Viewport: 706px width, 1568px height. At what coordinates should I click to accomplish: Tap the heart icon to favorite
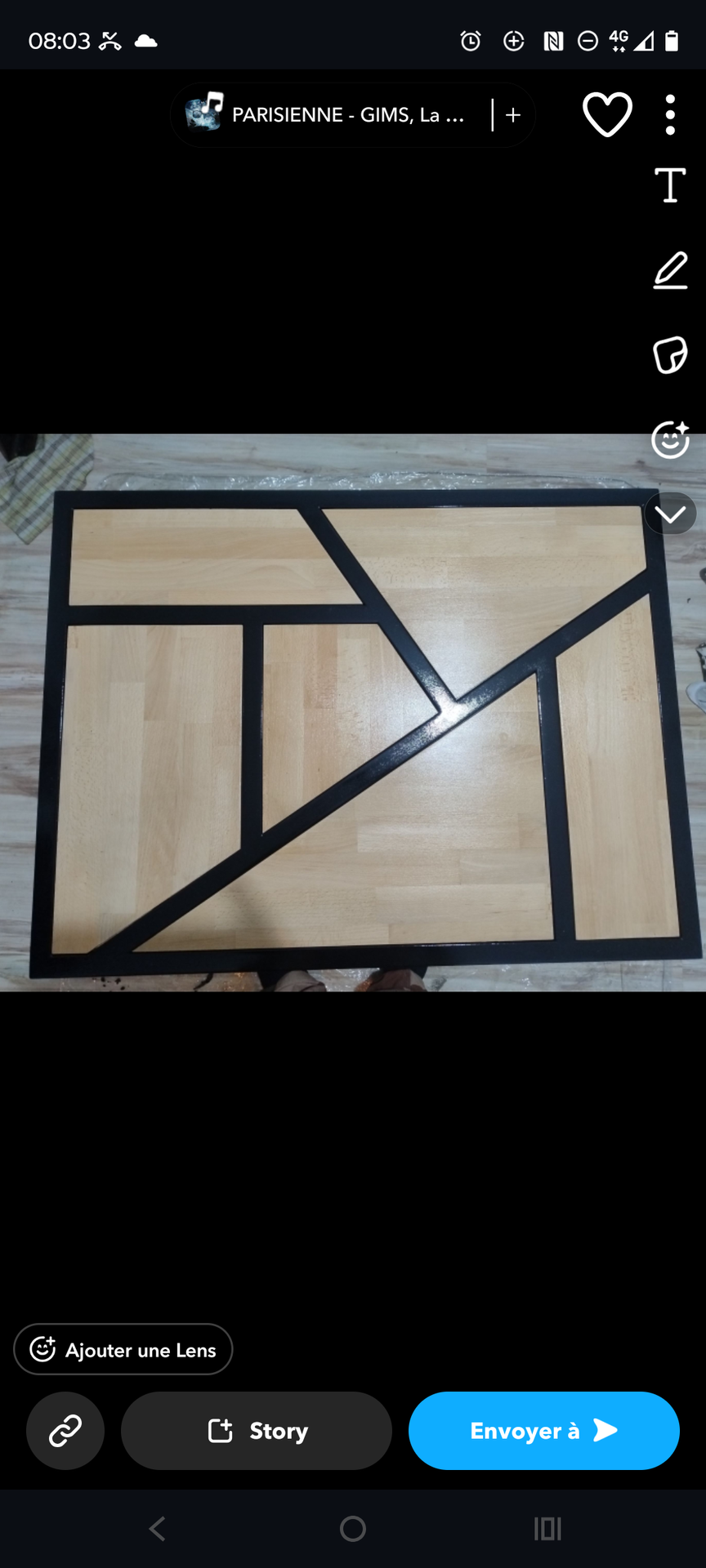(x=607, y=114)
